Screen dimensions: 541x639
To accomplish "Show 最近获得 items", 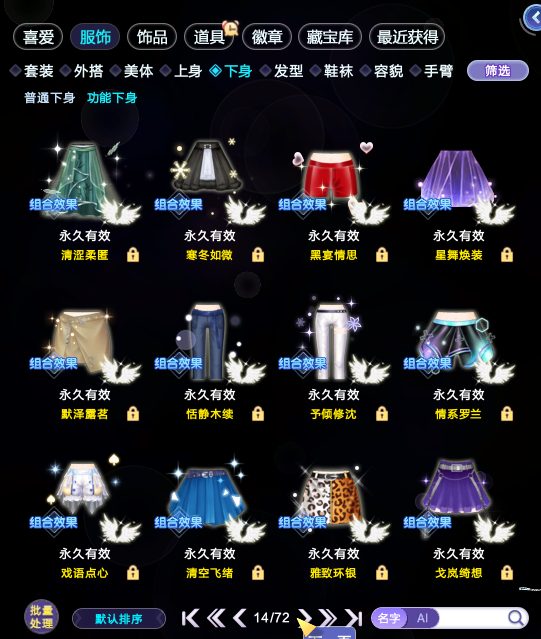I will tap(407, 37).
